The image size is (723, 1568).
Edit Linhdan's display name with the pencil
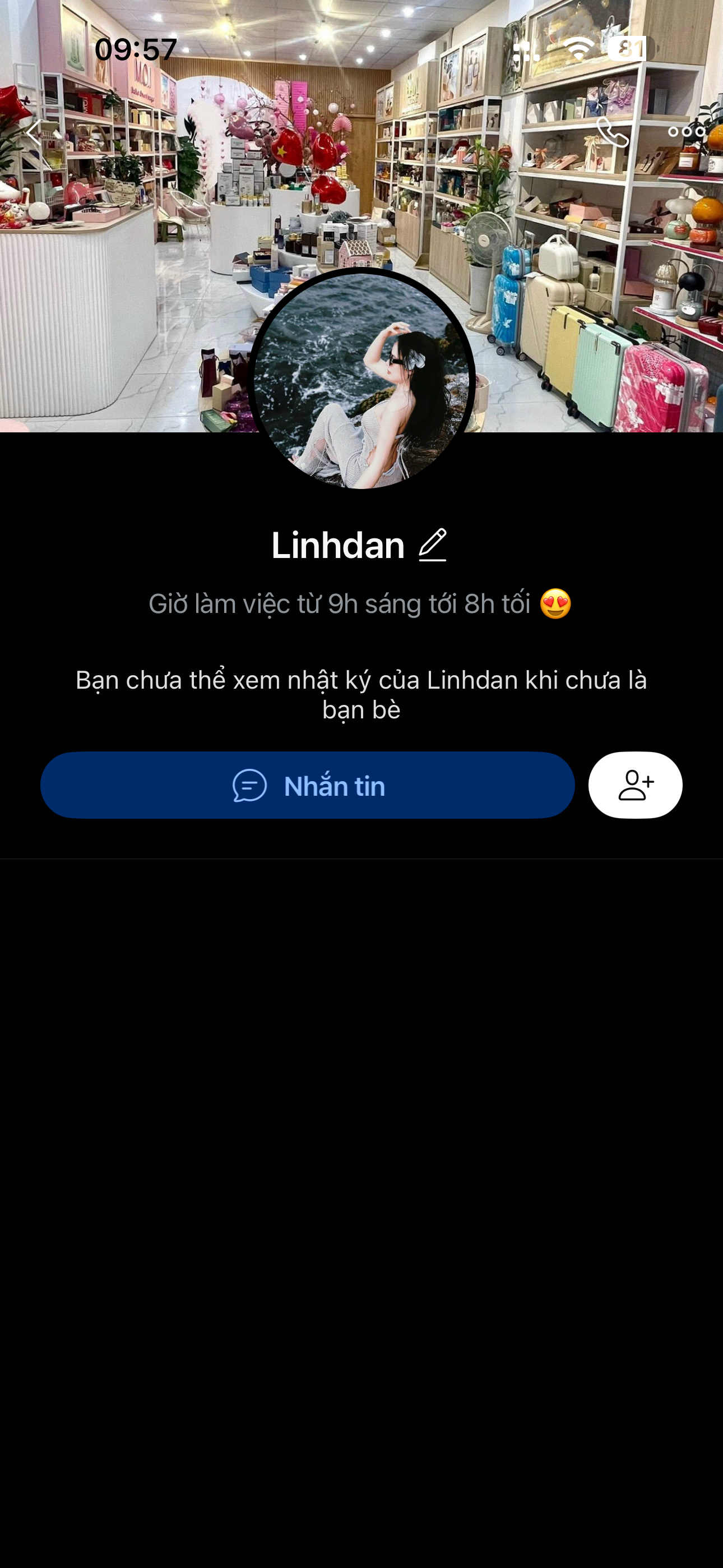click(x=433, y=545)
